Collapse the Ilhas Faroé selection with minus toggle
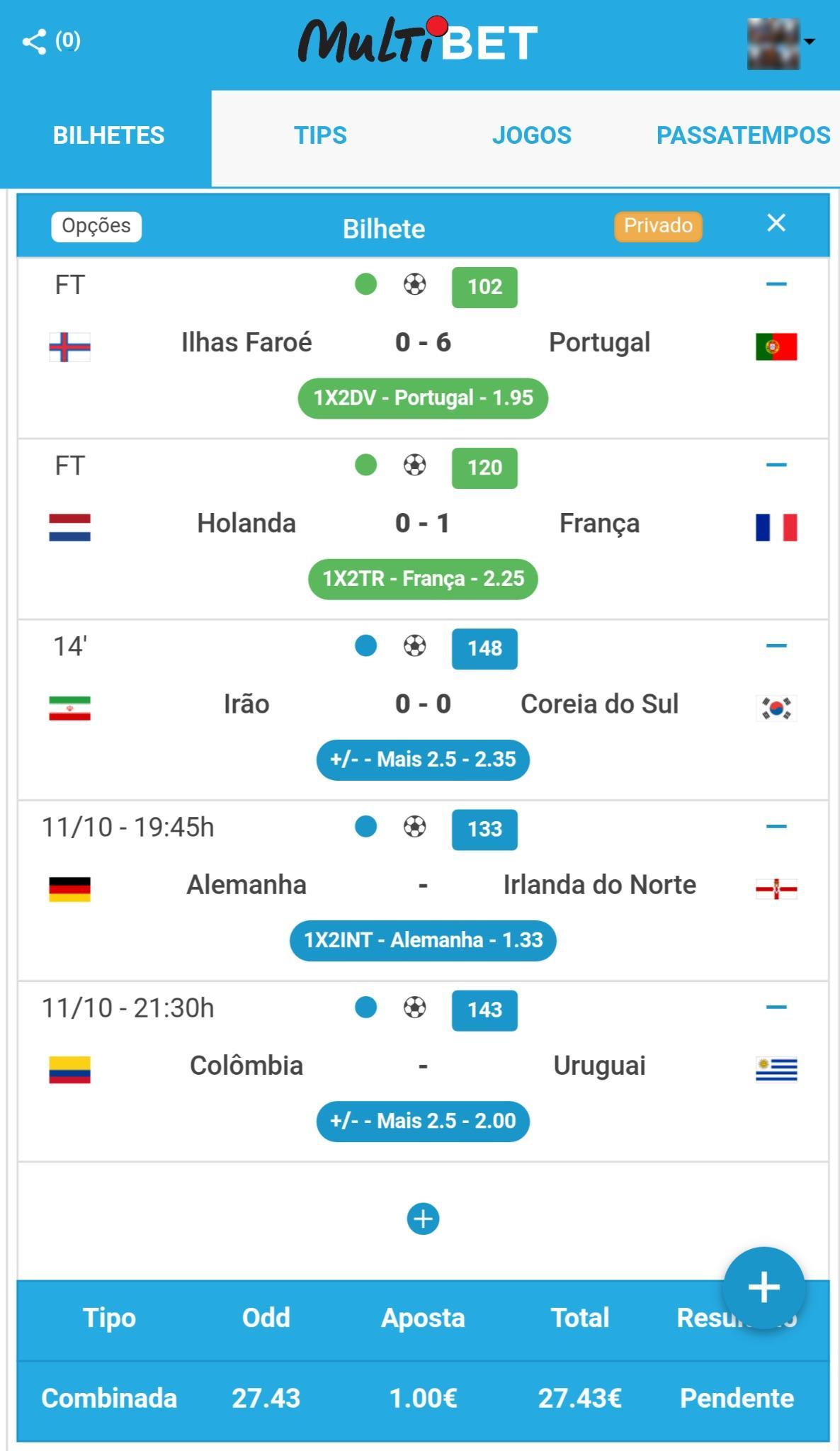 click(776, 283)
